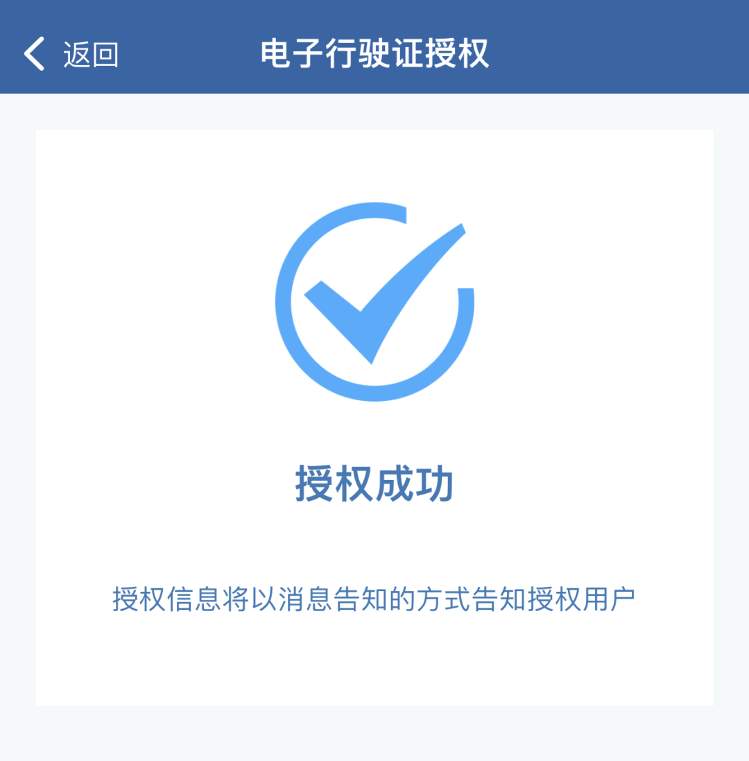Tap the centered title in the toolbar
Screen dimensions: 749x761
[x=374, y=54]
